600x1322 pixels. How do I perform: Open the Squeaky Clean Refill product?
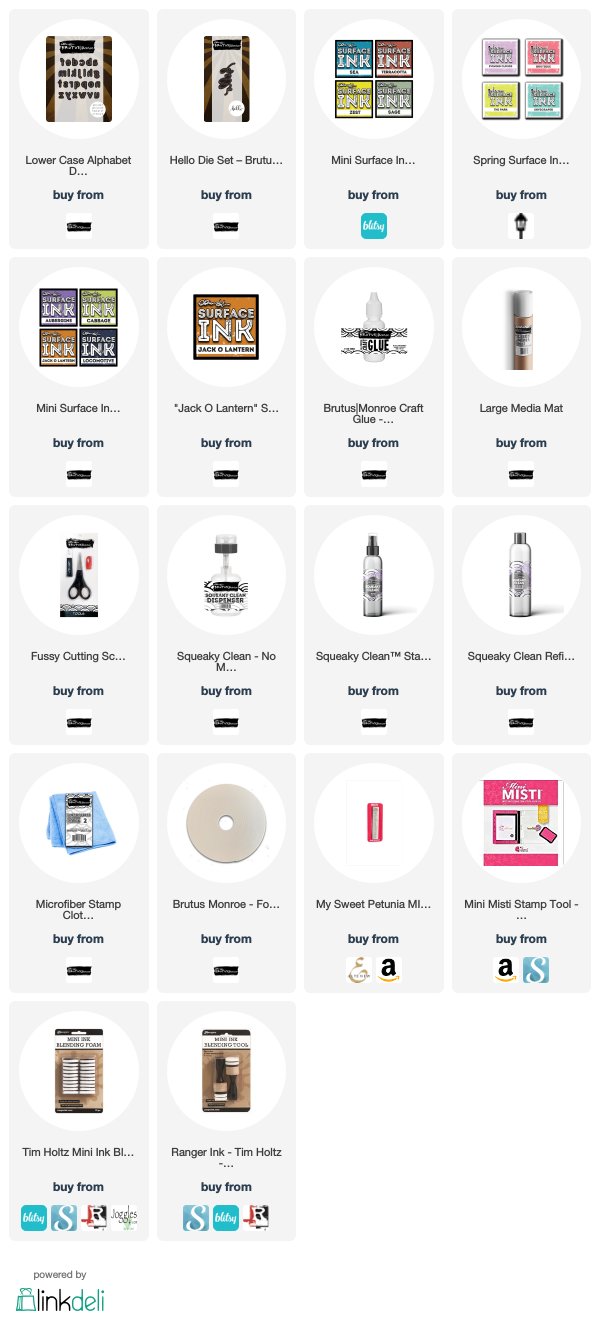[521, 625]
